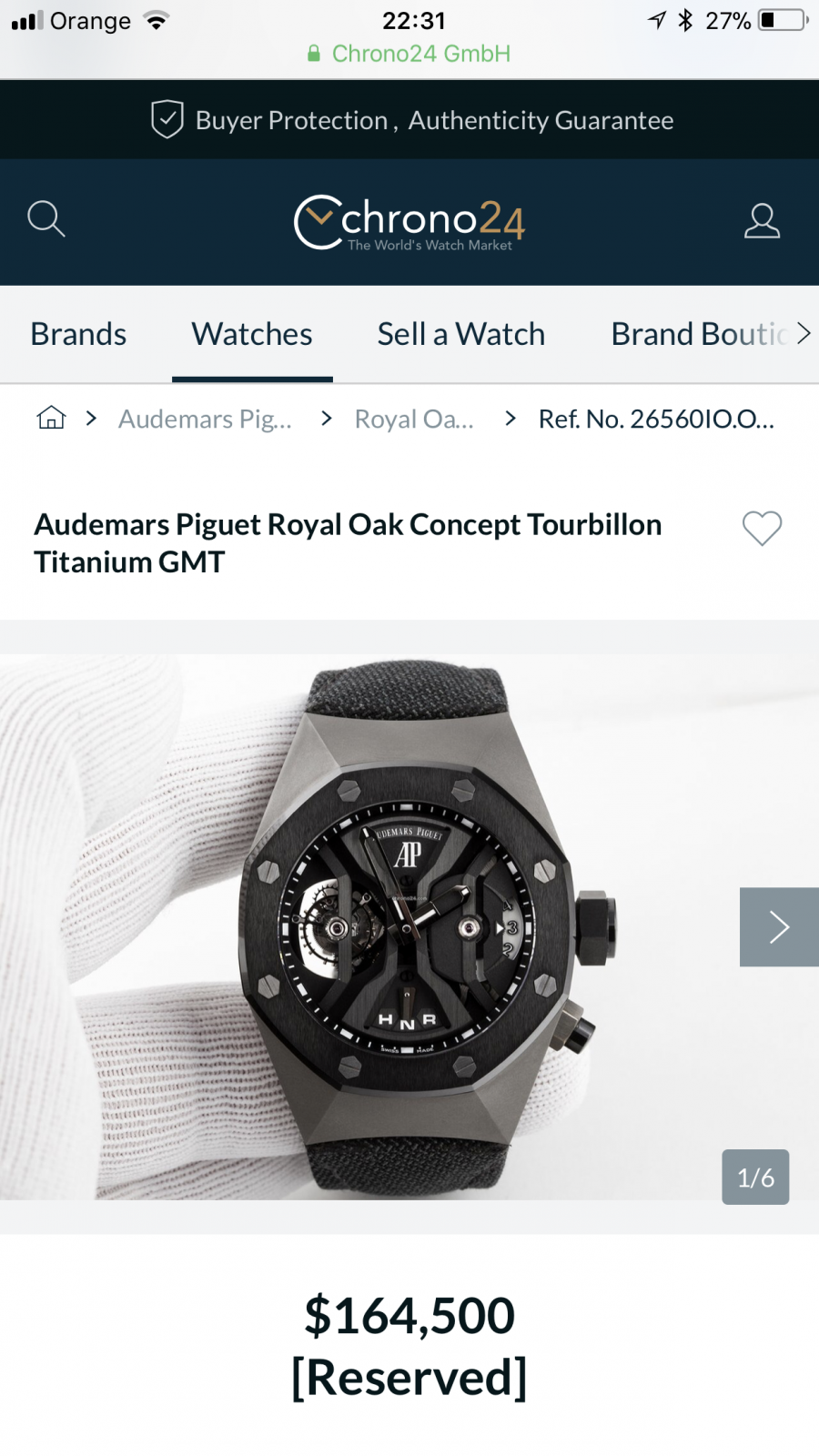Reveal more navigation items with arrow

pos(803,334)
